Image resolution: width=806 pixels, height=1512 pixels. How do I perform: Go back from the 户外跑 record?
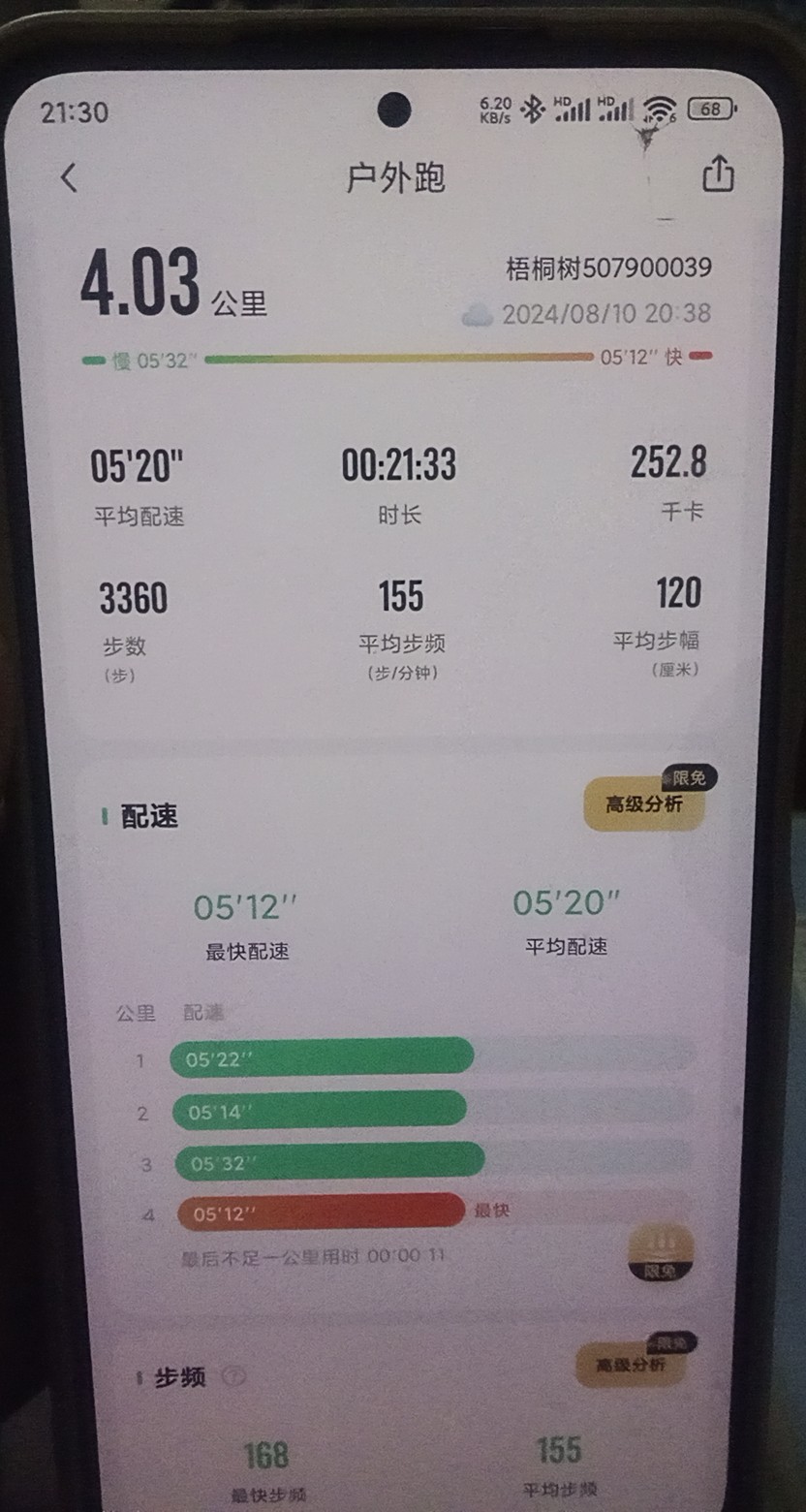click(x=68, y=177)
